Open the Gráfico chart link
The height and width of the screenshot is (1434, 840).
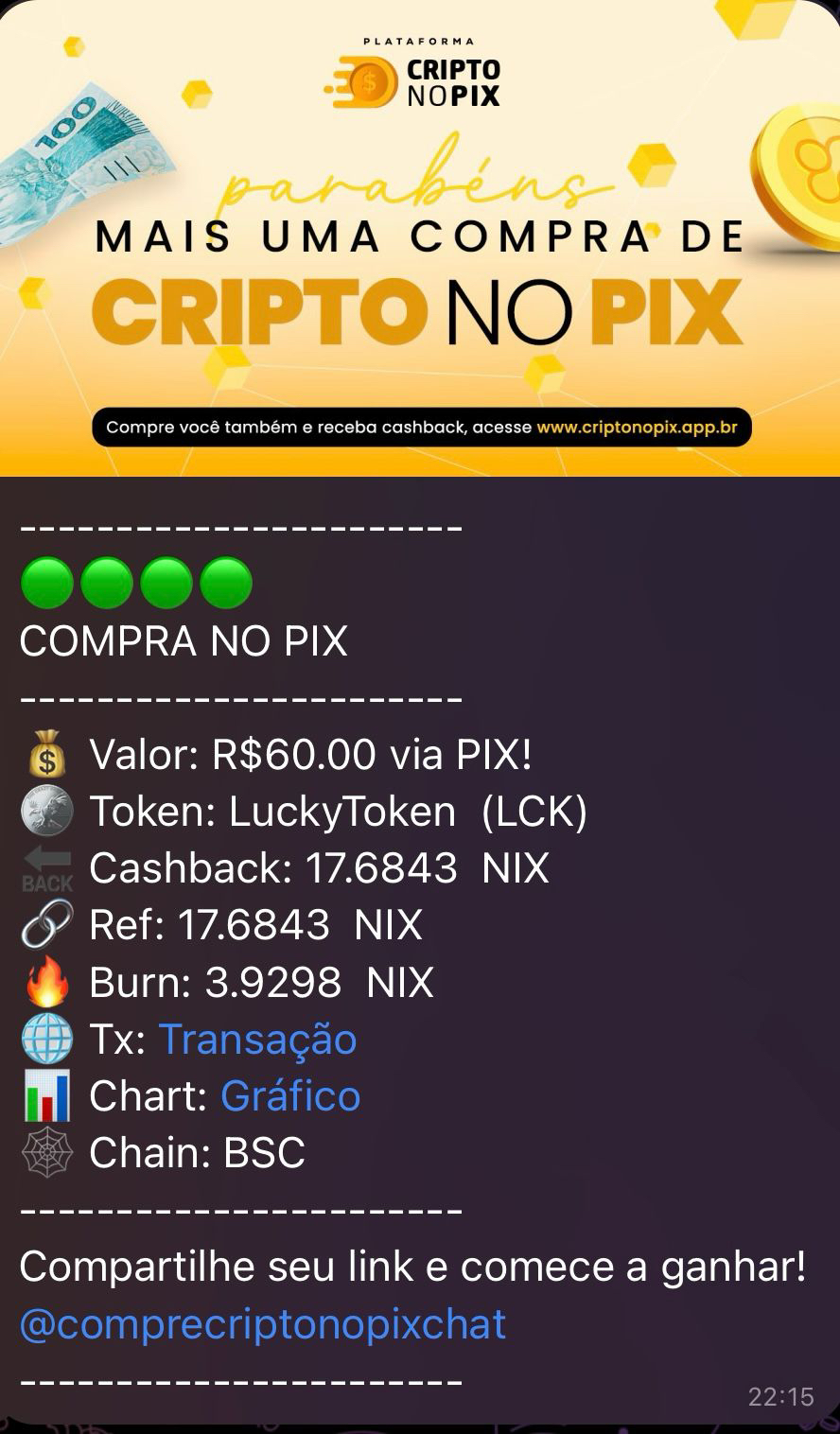point(290,1095)
